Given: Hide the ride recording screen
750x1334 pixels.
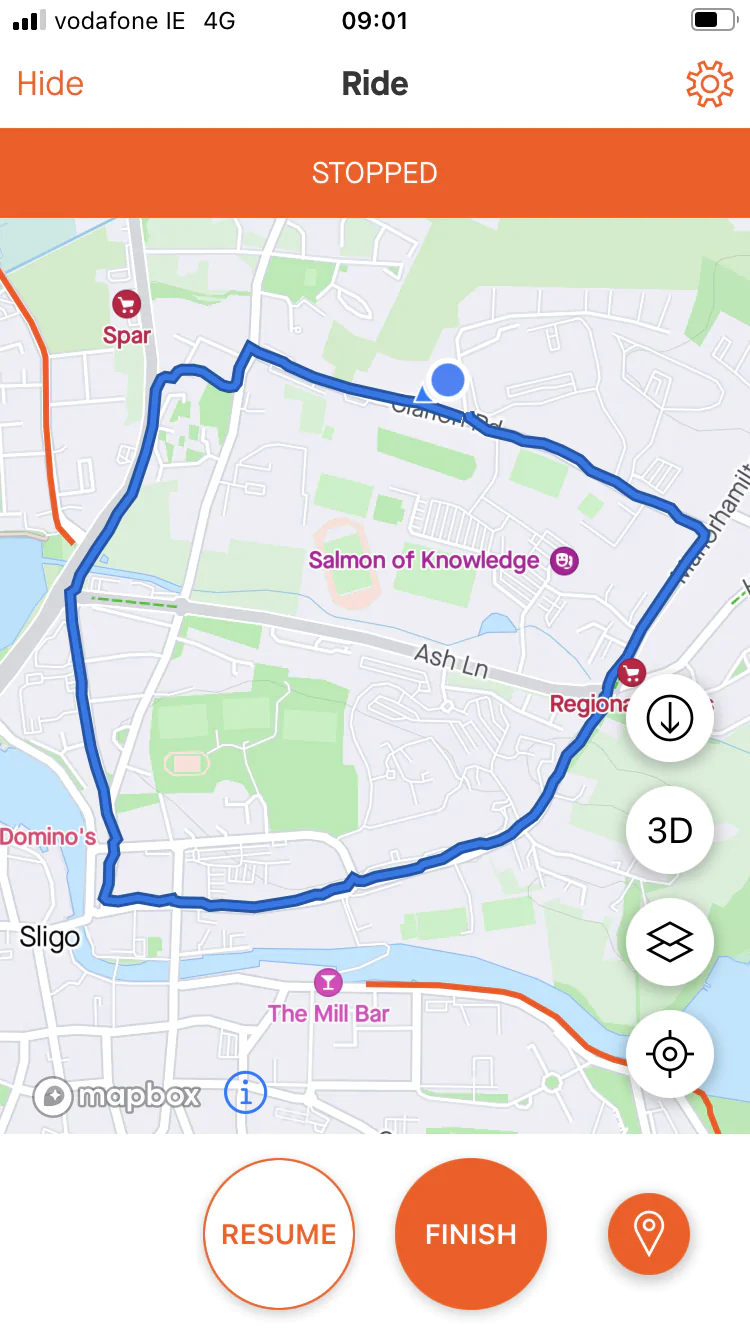Looking at the screenshot, I should [50, 84].
